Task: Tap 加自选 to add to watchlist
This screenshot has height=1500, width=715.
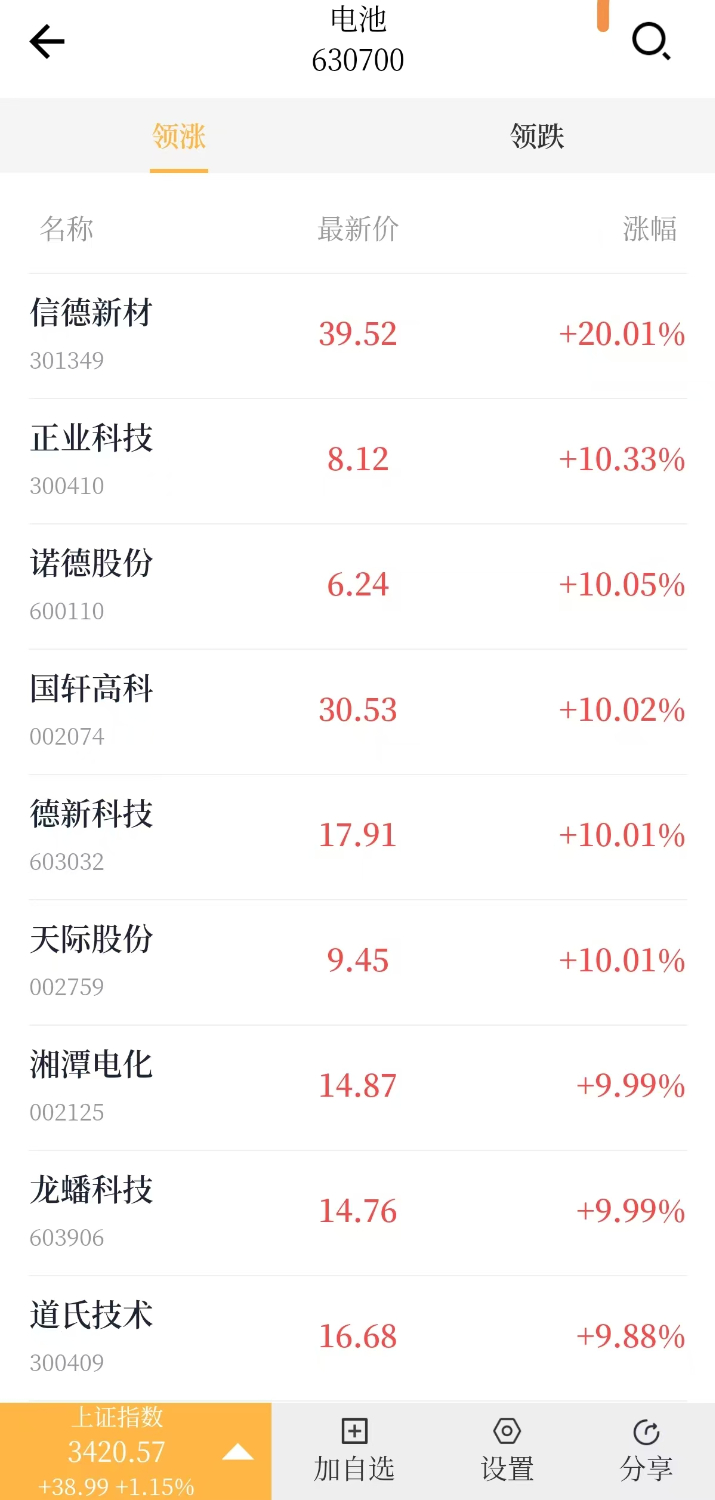Action: 354,1450
